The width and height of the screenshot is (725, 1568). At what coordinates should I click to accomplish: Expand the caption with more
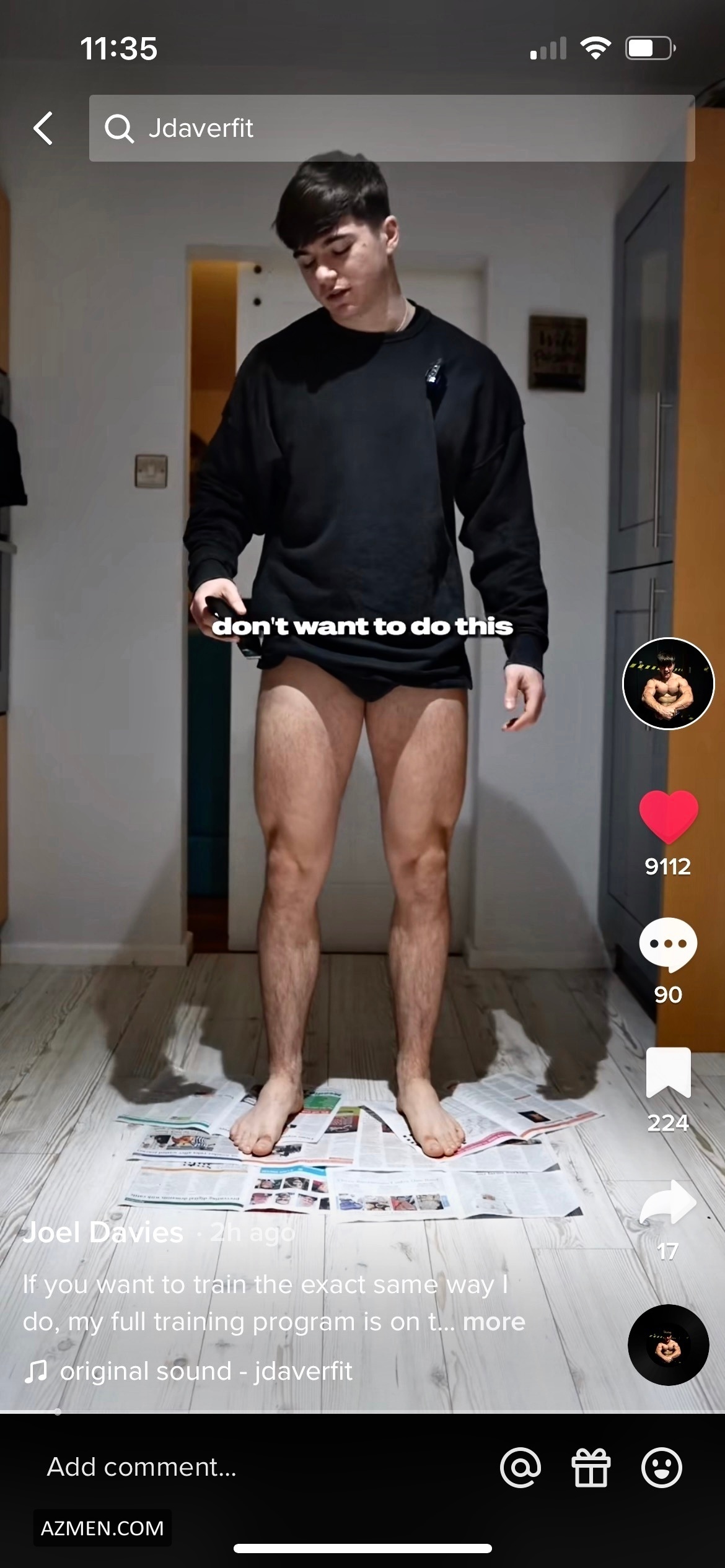[494, 1322]
